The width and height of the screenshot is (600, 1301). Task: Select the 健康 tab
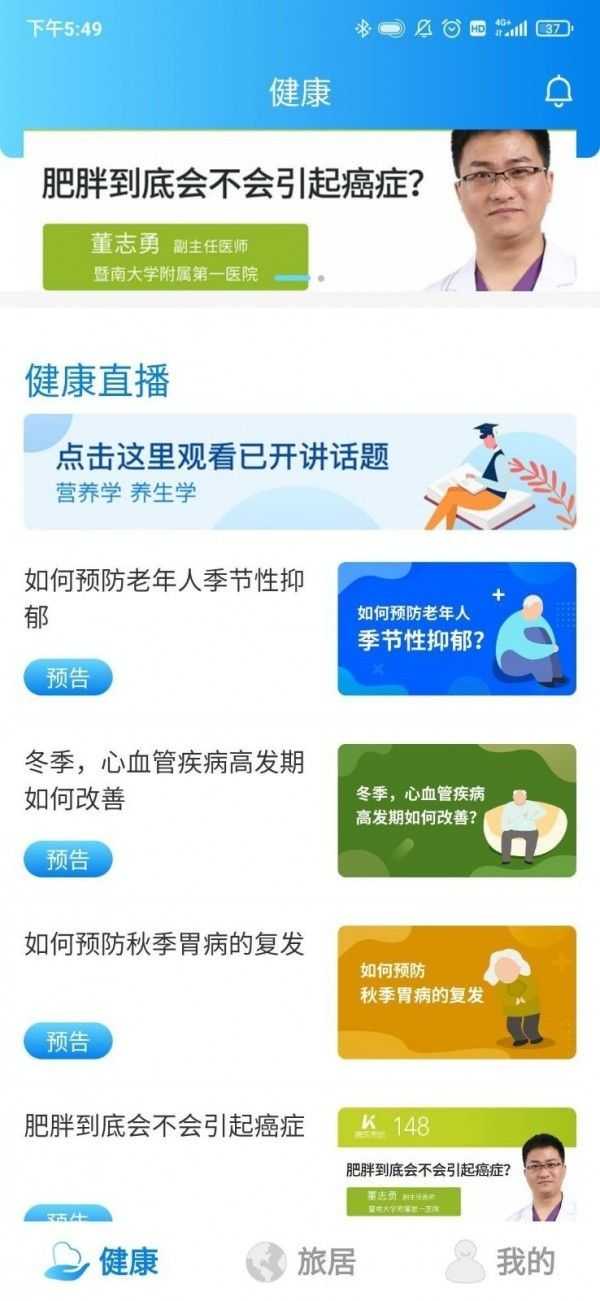point(101,1261)
